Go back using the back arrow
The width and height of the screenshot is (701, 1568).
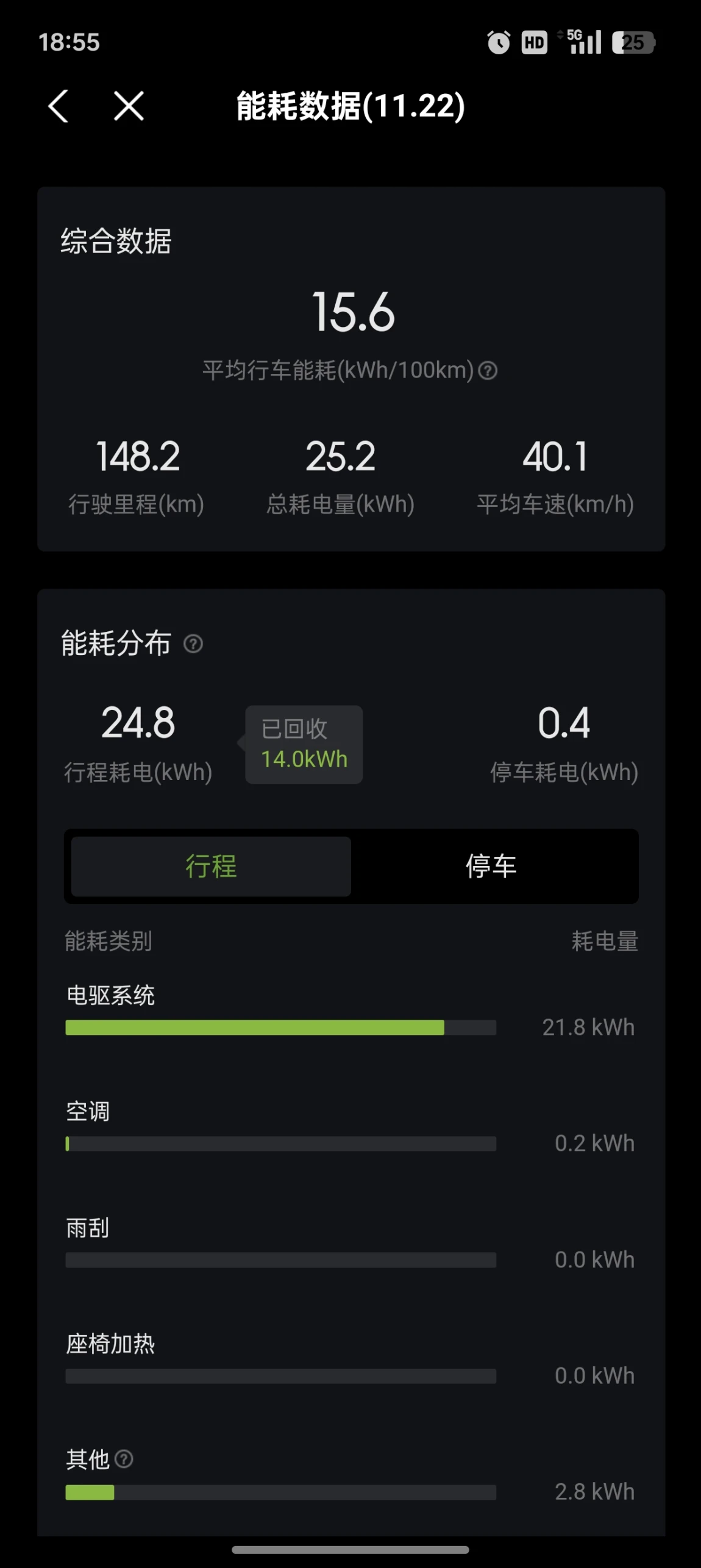pyautogui.click(x=59, y=106)
